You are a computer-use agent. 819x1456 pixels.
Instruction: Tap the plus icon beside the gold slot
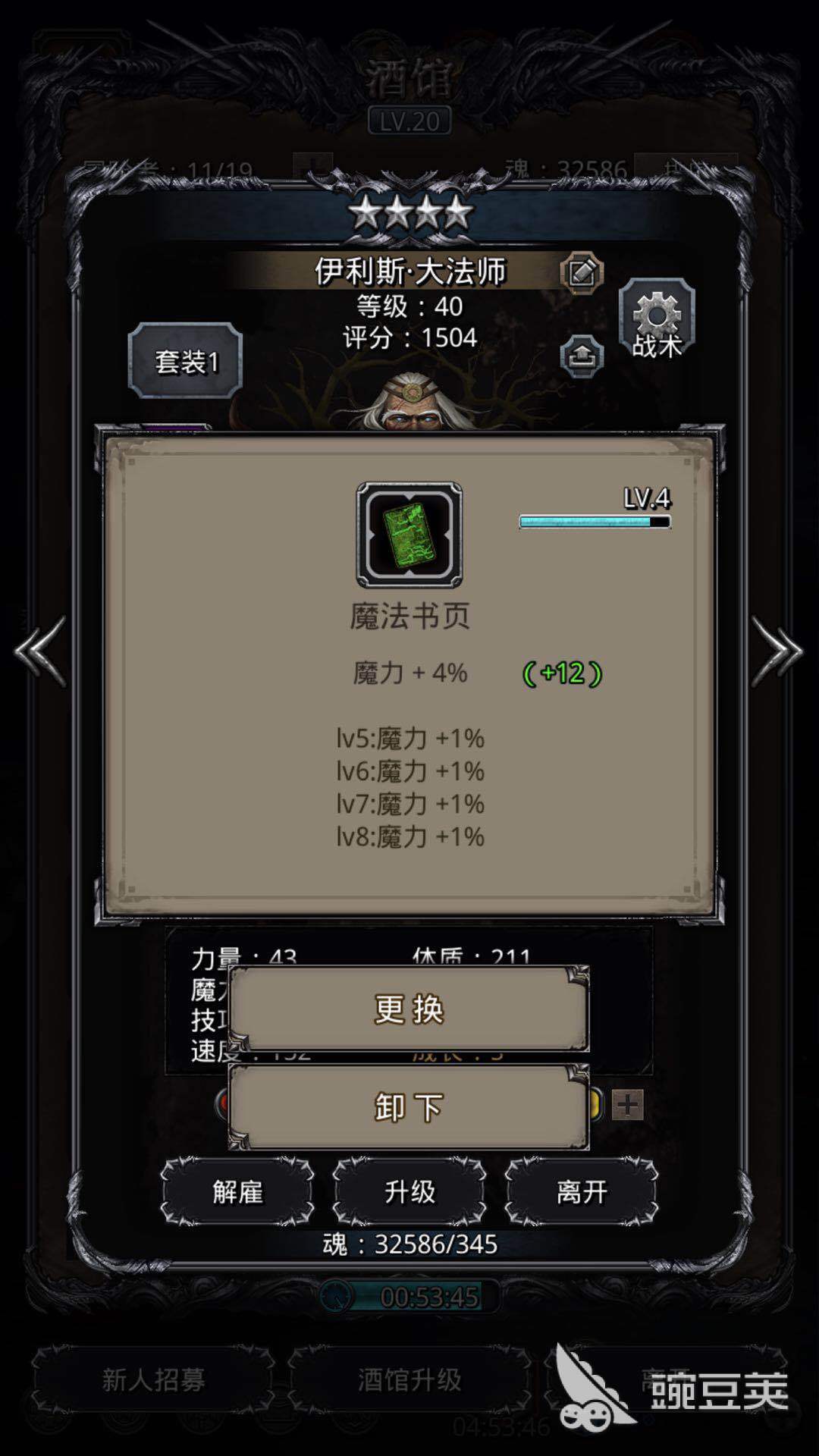627,1105
